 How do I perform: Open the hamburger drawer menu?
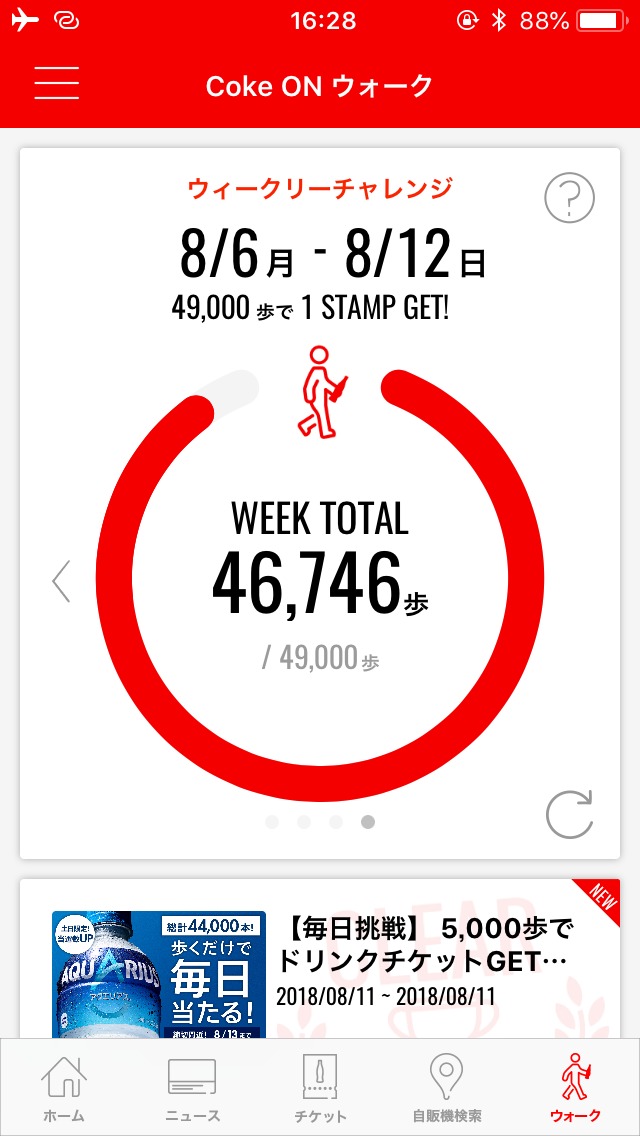pos(57,83)
